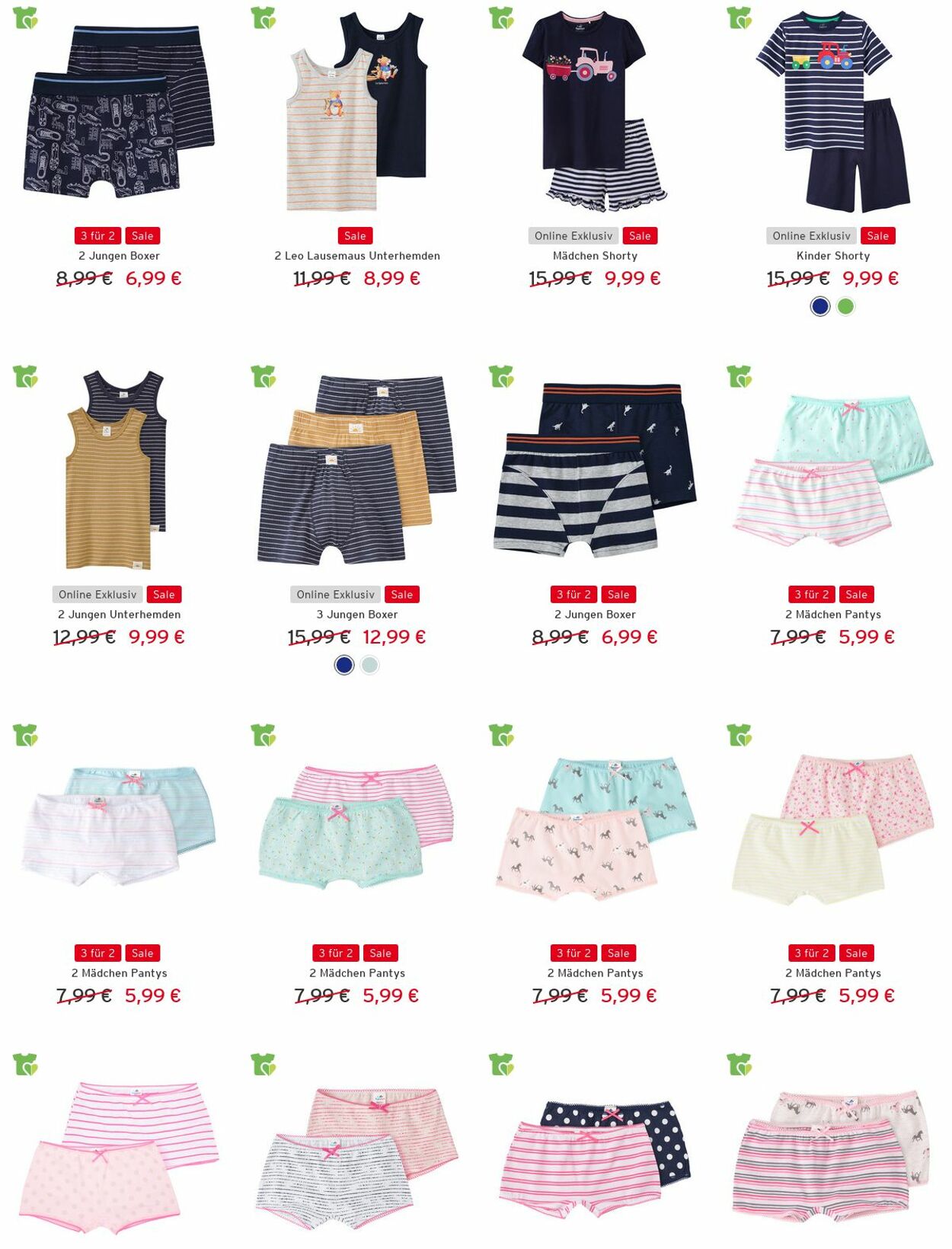952x1249 pixels.
Task: Choose dark blue color for 3 Jungen Boxer
Action: pos(344,665)
